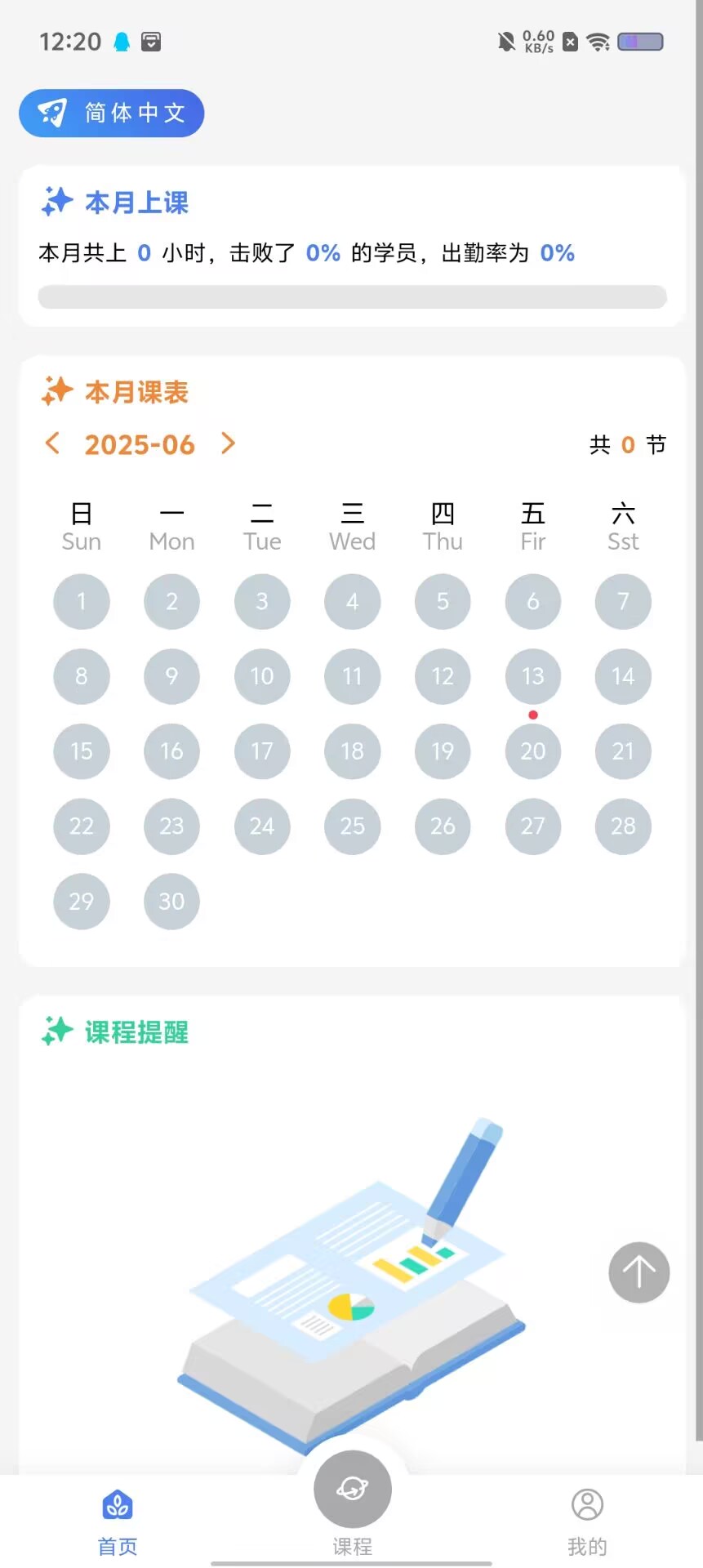Switch to the 我的 tab
The width and height of the screenshot is (703, 1568).
point(587,1521)
